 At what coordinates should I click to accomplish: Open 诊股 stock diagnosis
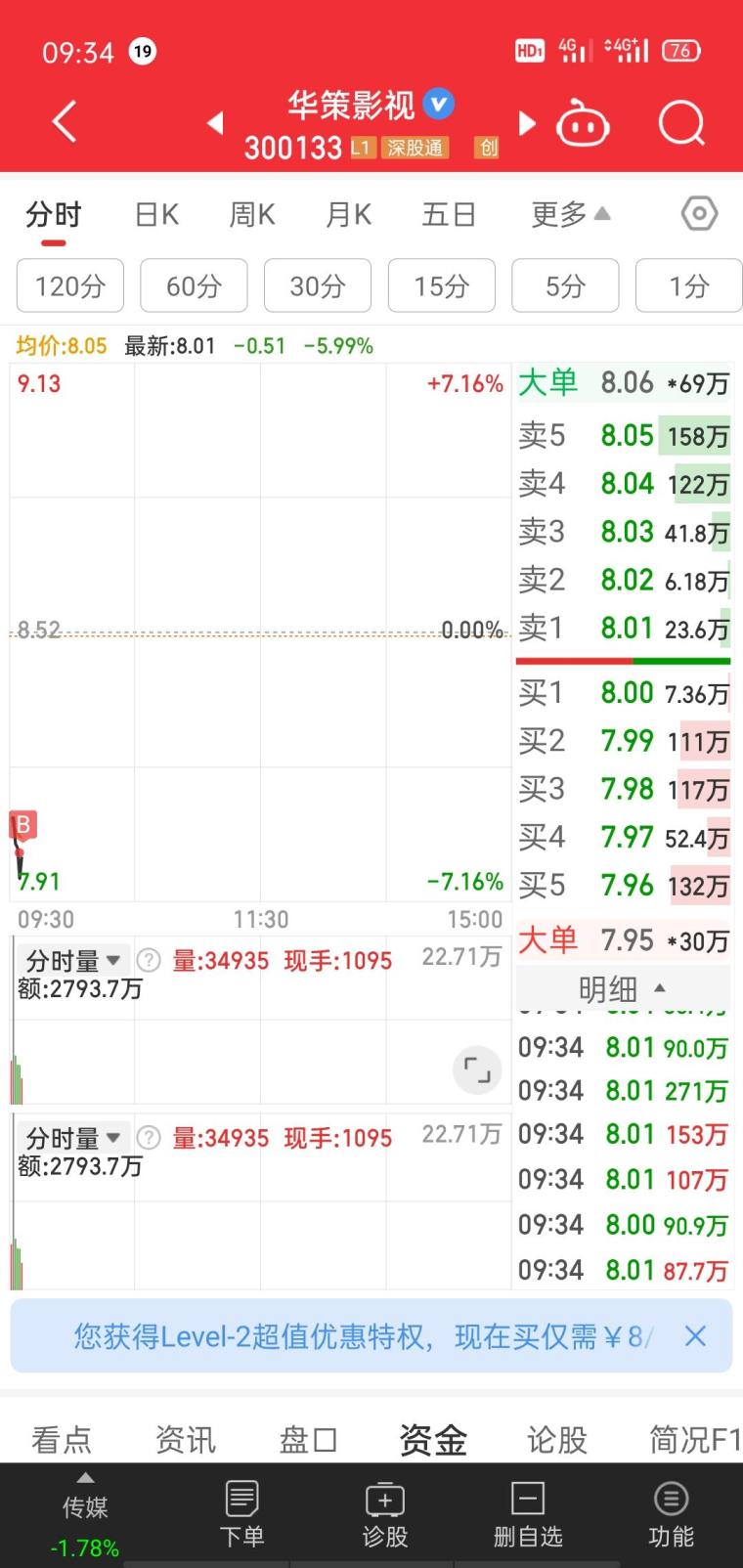[385, 1514]
